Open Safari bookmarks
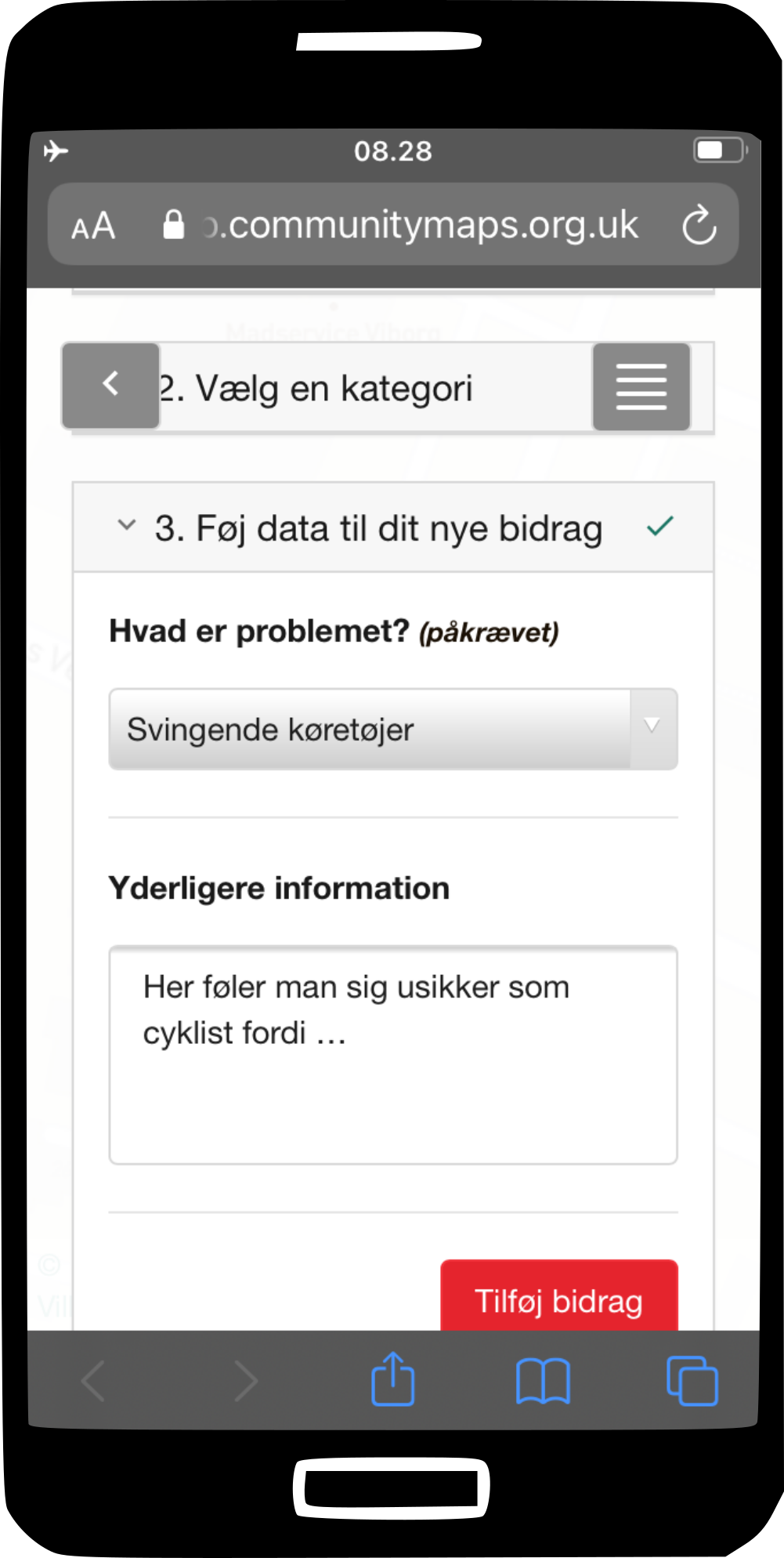This screenshot has width=784, height=1558. (x=543, y=1380)
